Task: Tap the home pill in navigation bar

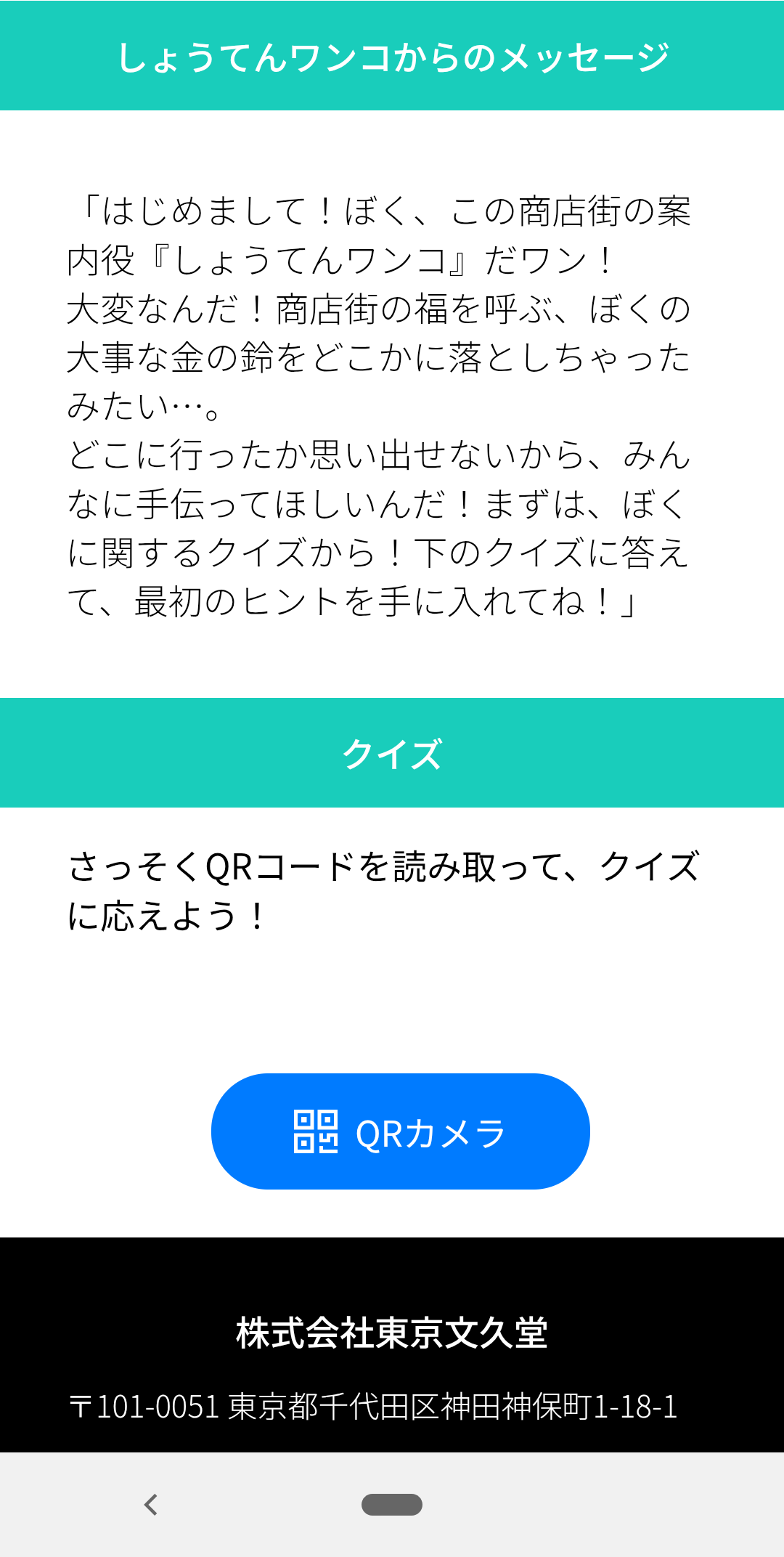Action: [392, 1505]
